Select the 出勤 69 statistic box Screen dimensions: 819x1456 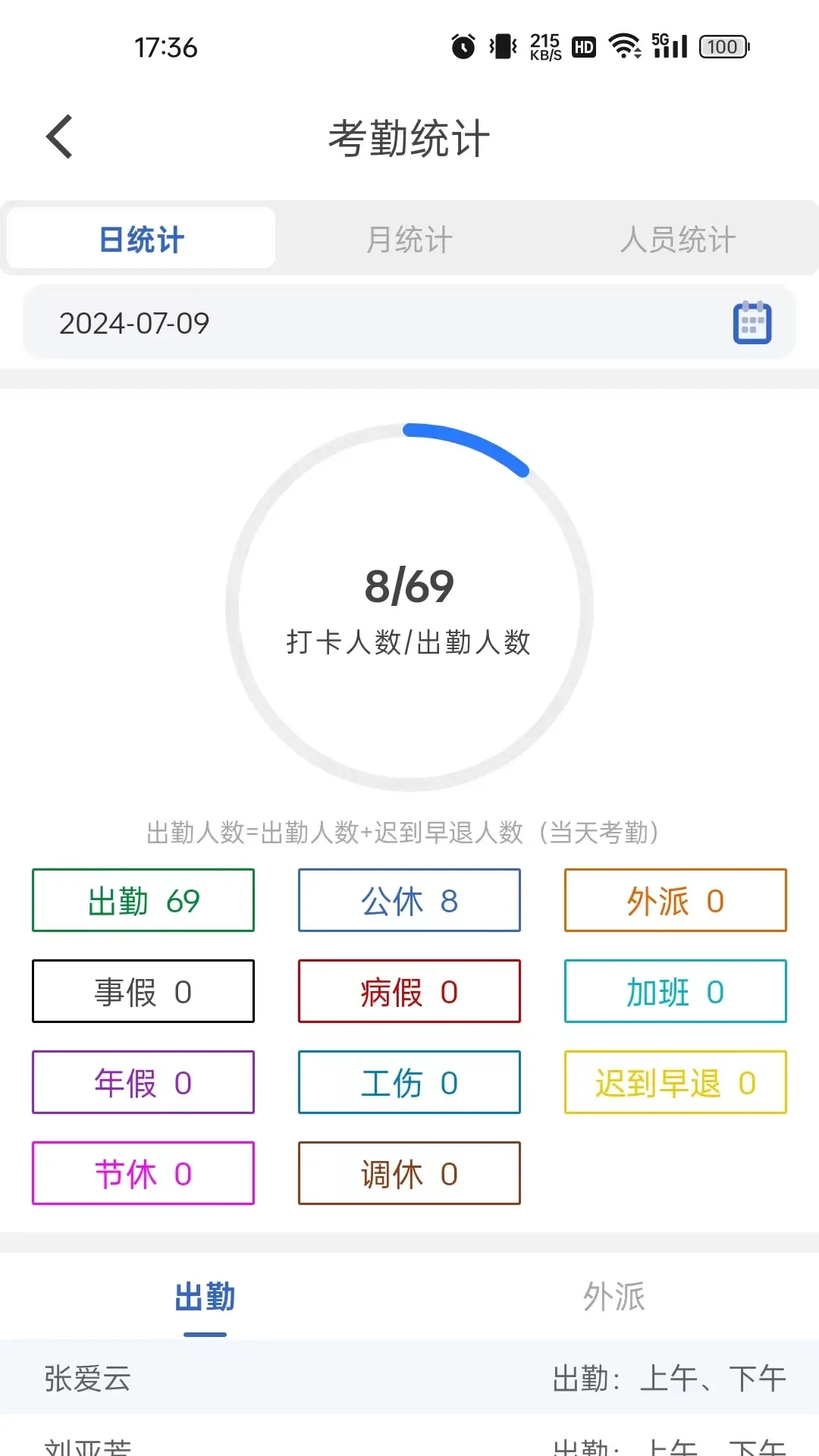coord(143,900)
